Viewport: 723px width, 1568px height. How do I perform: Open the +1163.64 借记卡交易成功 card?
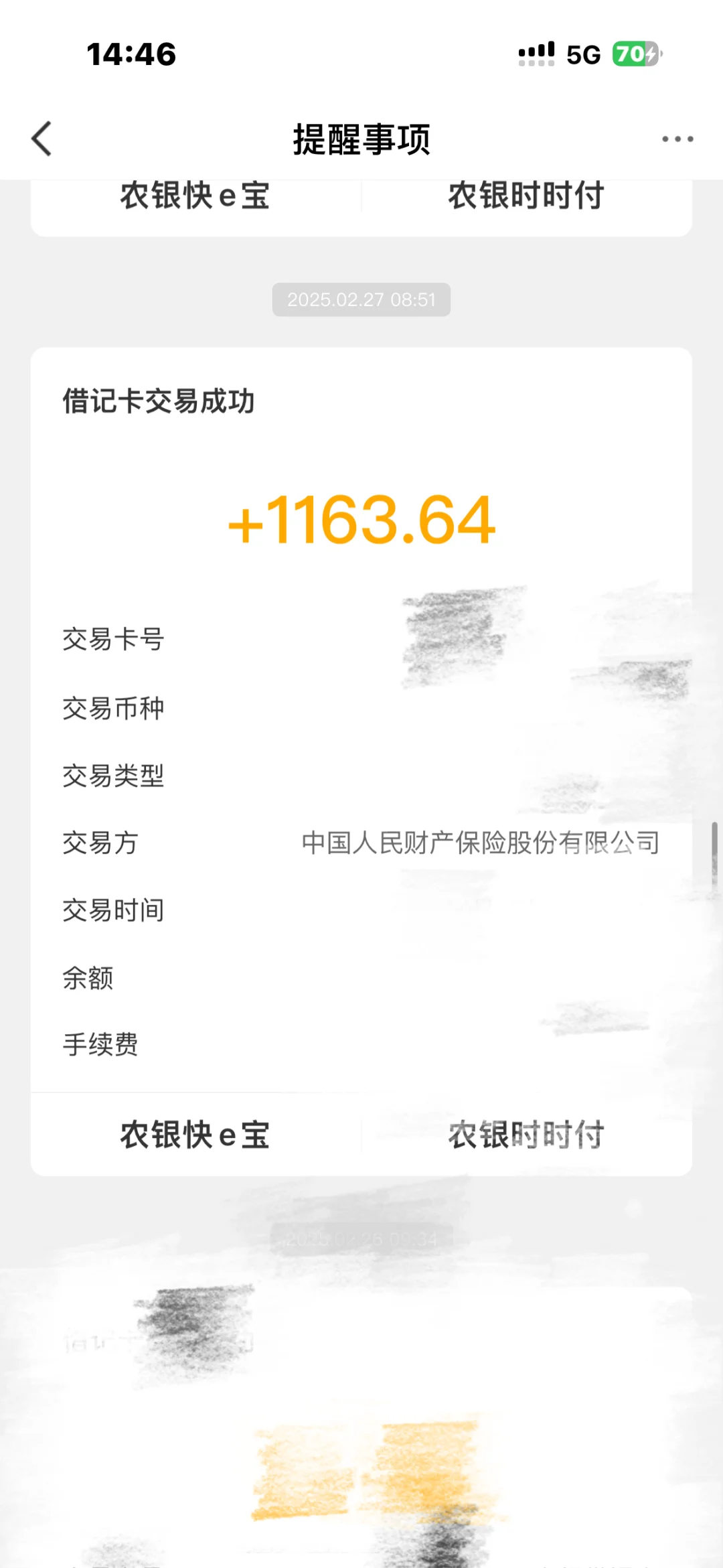[x=361, y=520]
